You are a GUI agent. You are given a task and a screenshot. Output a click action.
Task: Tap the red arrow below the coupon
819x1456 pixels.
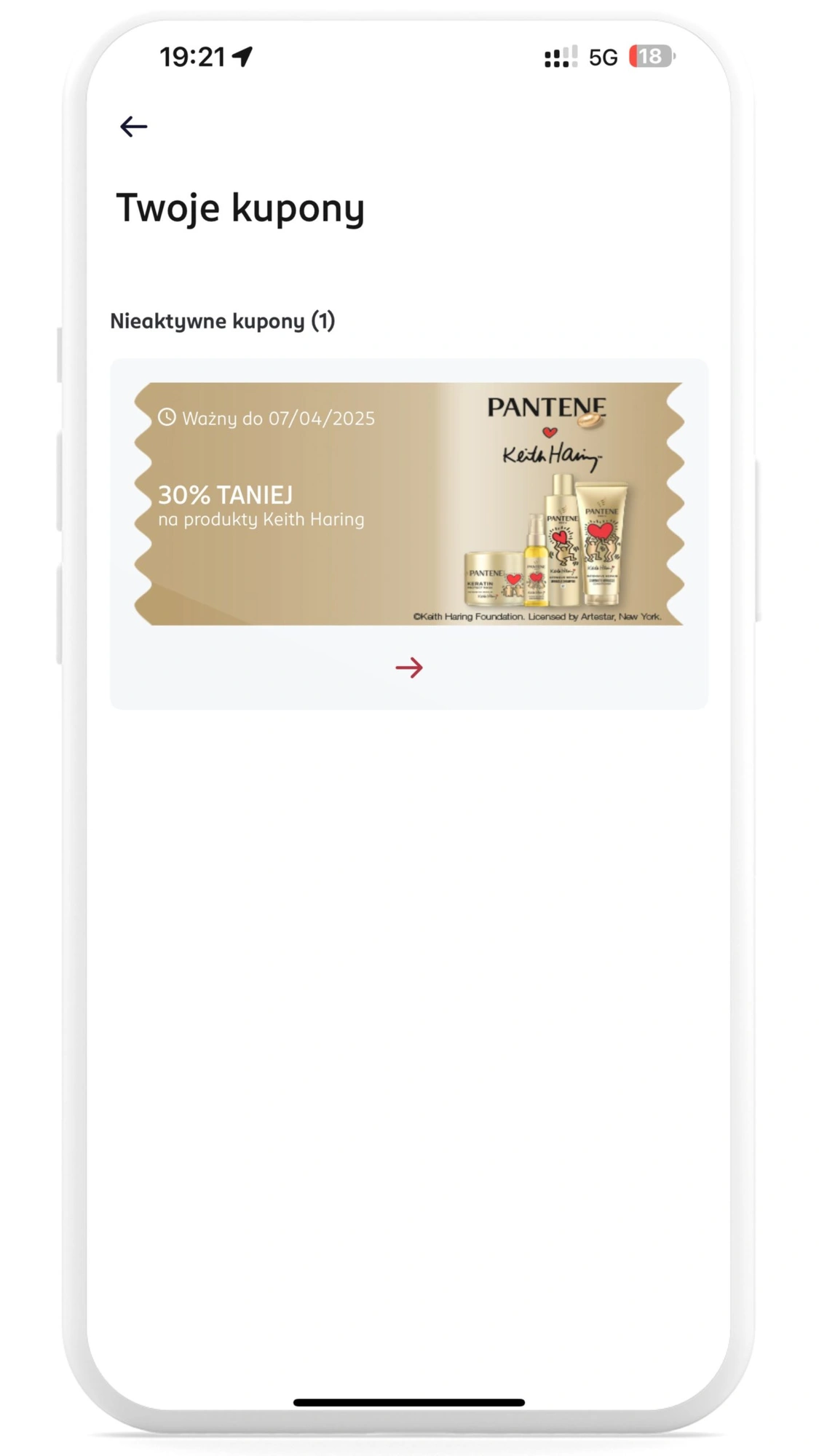click(x=408, y=668)
